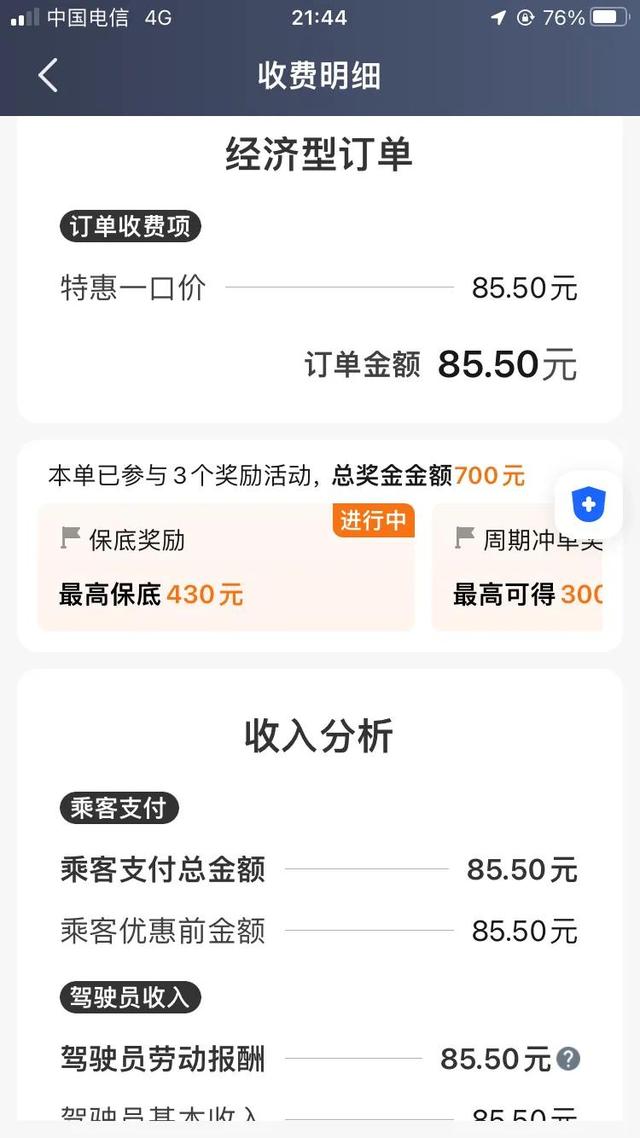640x1138 pixels.
Task: Tap help icon beside 驾驶员劳动报酬
Action: pos(569,1059)
